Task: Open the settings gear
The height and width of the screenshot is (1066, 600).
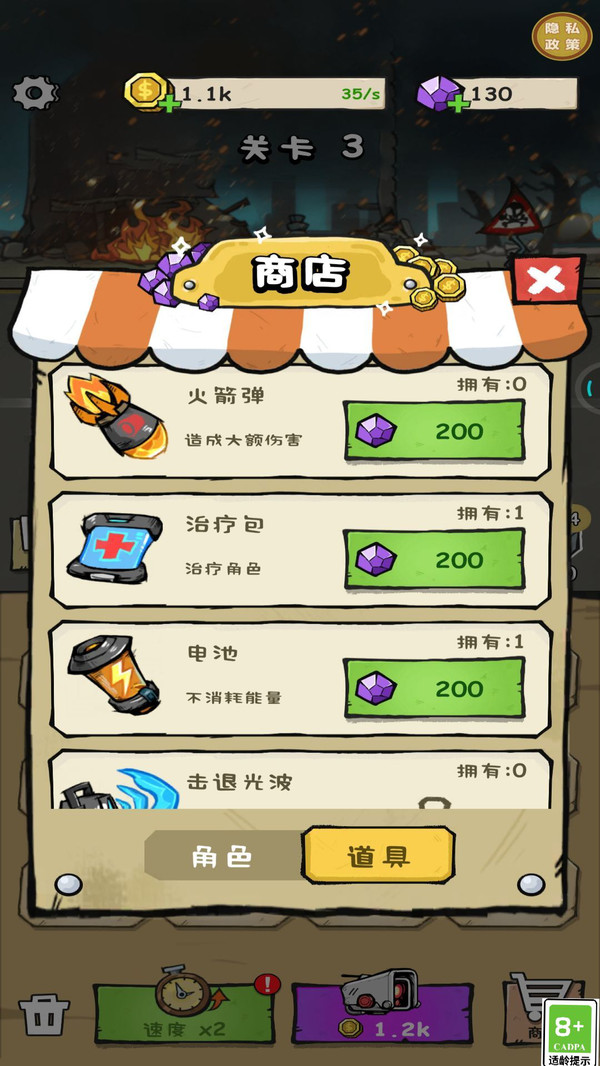Action: pos(35,93)
